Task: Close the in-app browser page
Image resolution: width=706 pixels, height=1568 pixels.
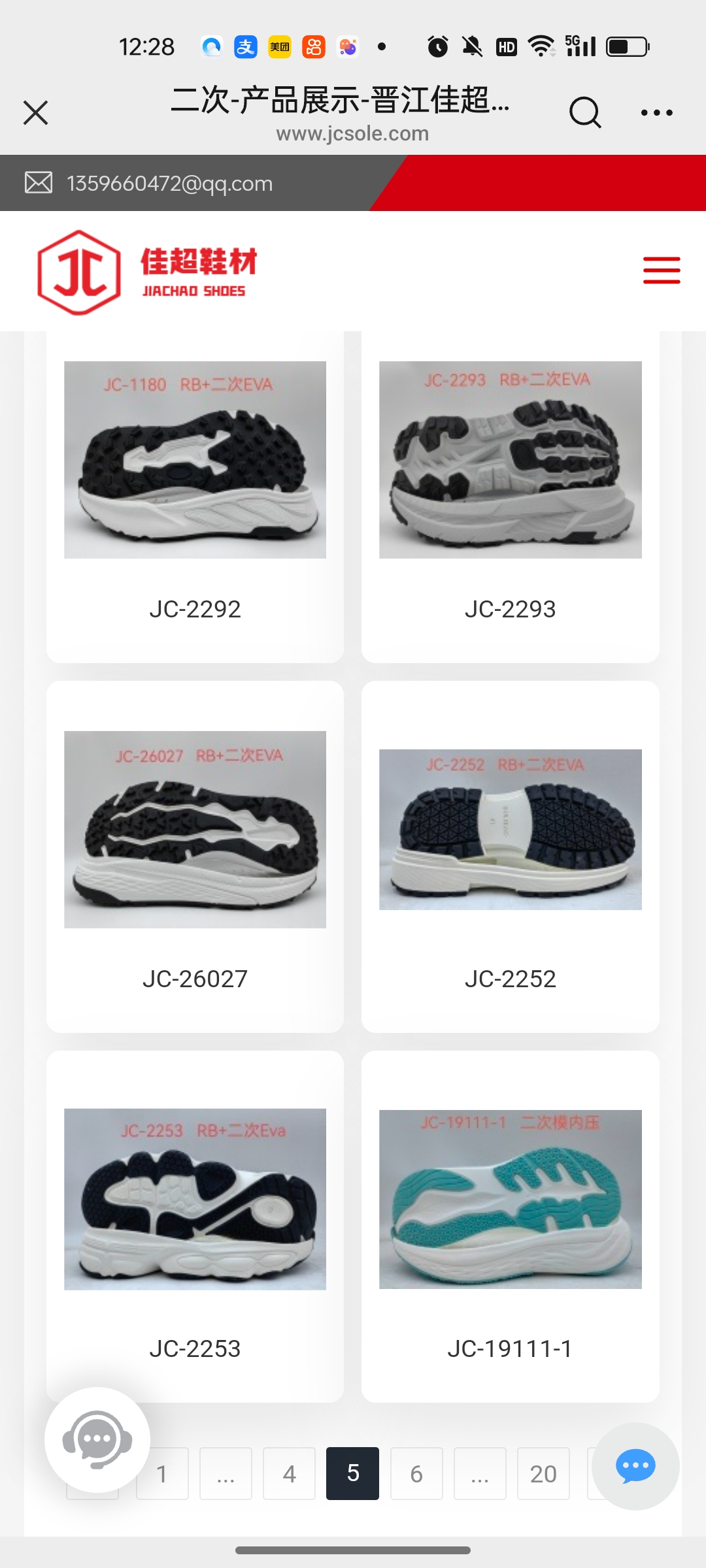Action: tap(36, 112)
